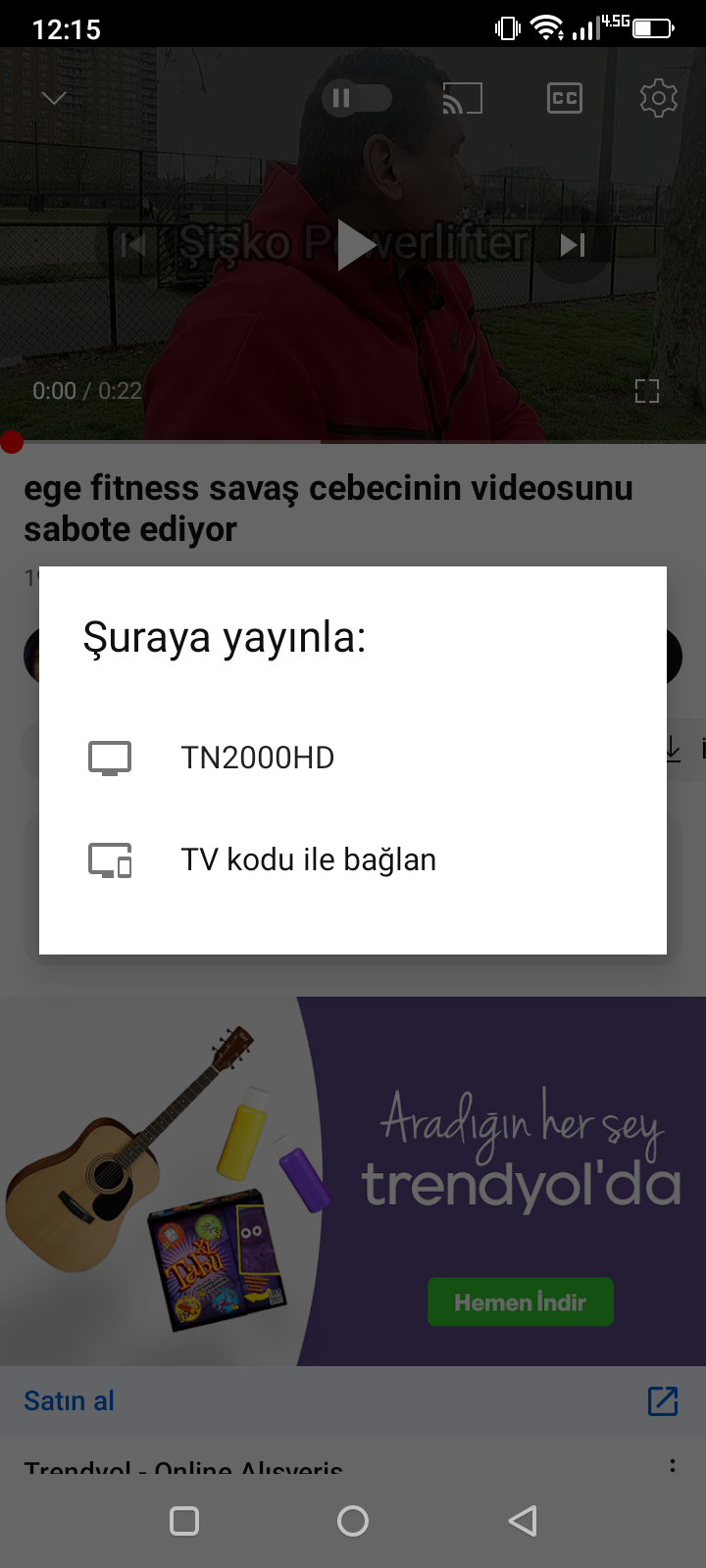Select TV kodu ile bağlan option
The image size is (706, 1568).
click(308, 859)
